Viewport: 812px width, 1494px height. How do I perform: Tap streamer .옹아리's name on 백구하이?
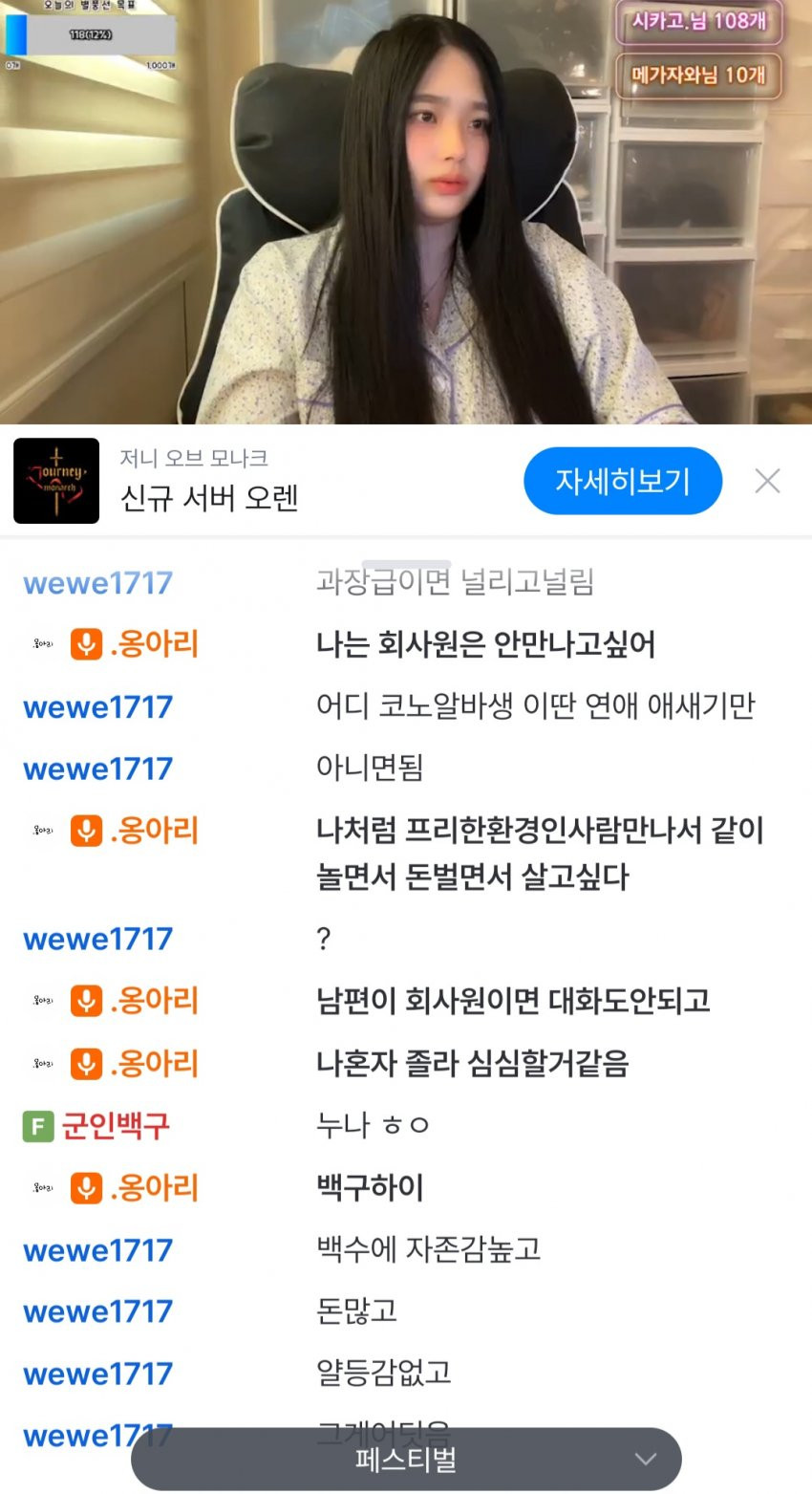tap(154, 1187)
